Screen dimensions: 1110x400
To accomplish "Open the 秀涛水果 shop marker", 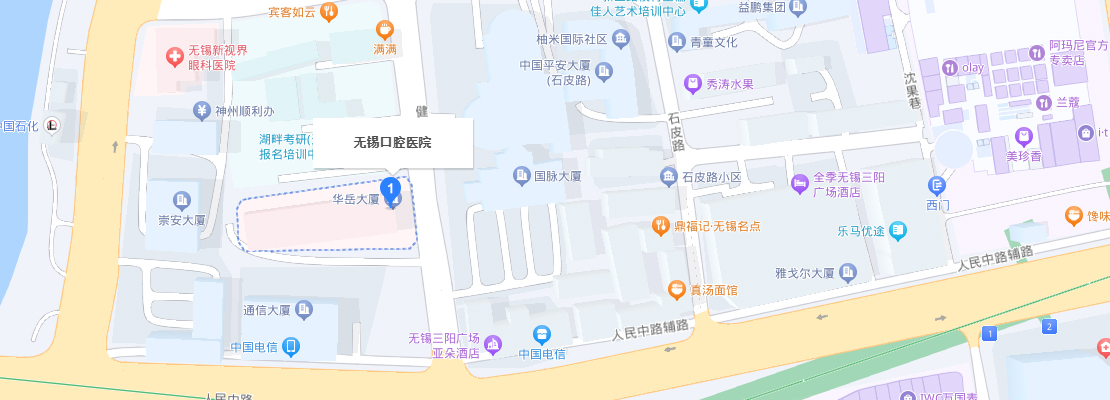I will point(691,83).
